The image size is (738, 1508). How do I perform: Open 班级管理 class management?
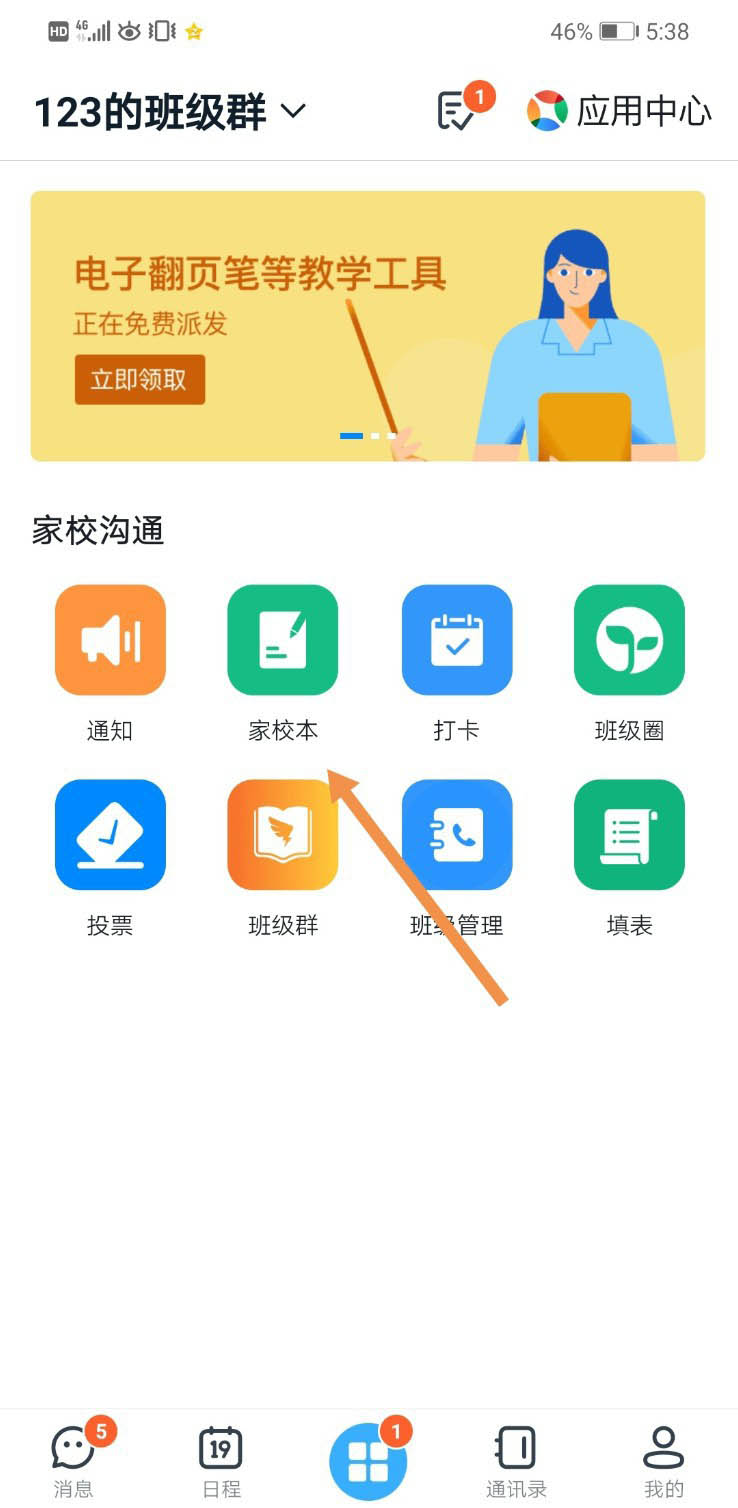457,836
